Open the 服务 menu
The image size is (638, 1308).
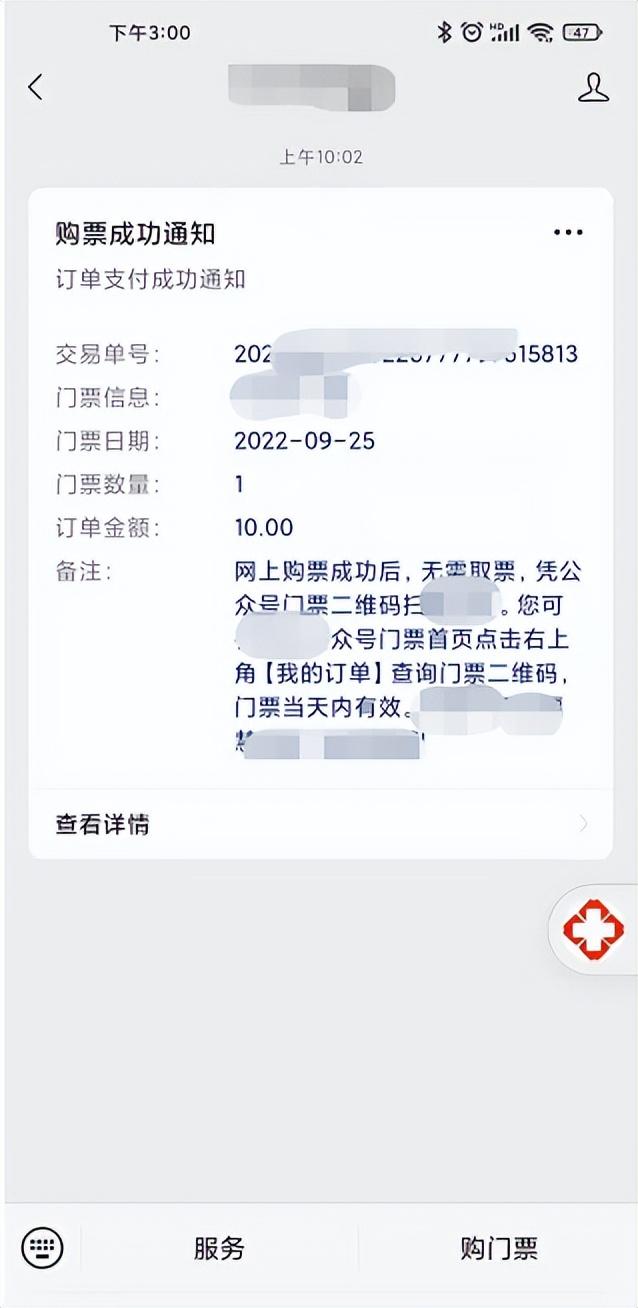(219, 1248)
